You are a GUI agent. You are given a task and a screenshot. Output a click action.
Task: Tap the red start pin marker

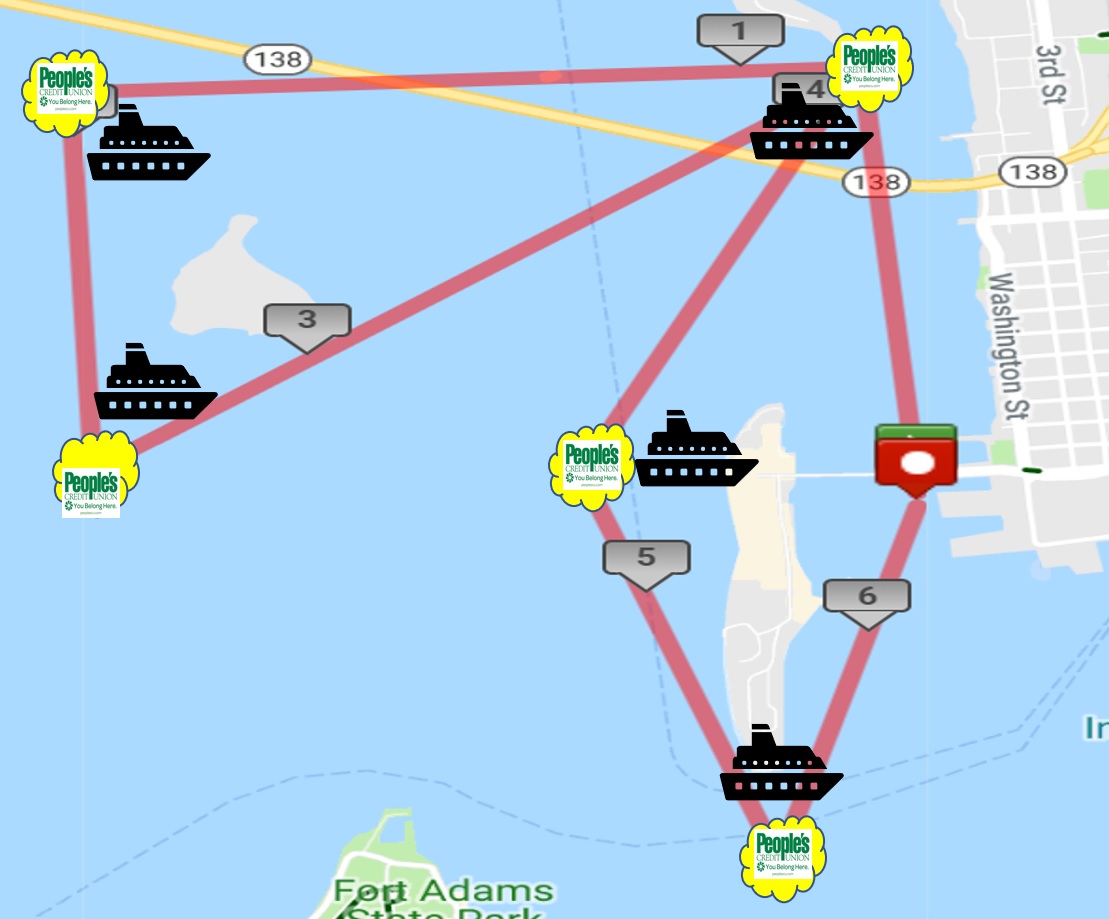click(x=916, y=459)
